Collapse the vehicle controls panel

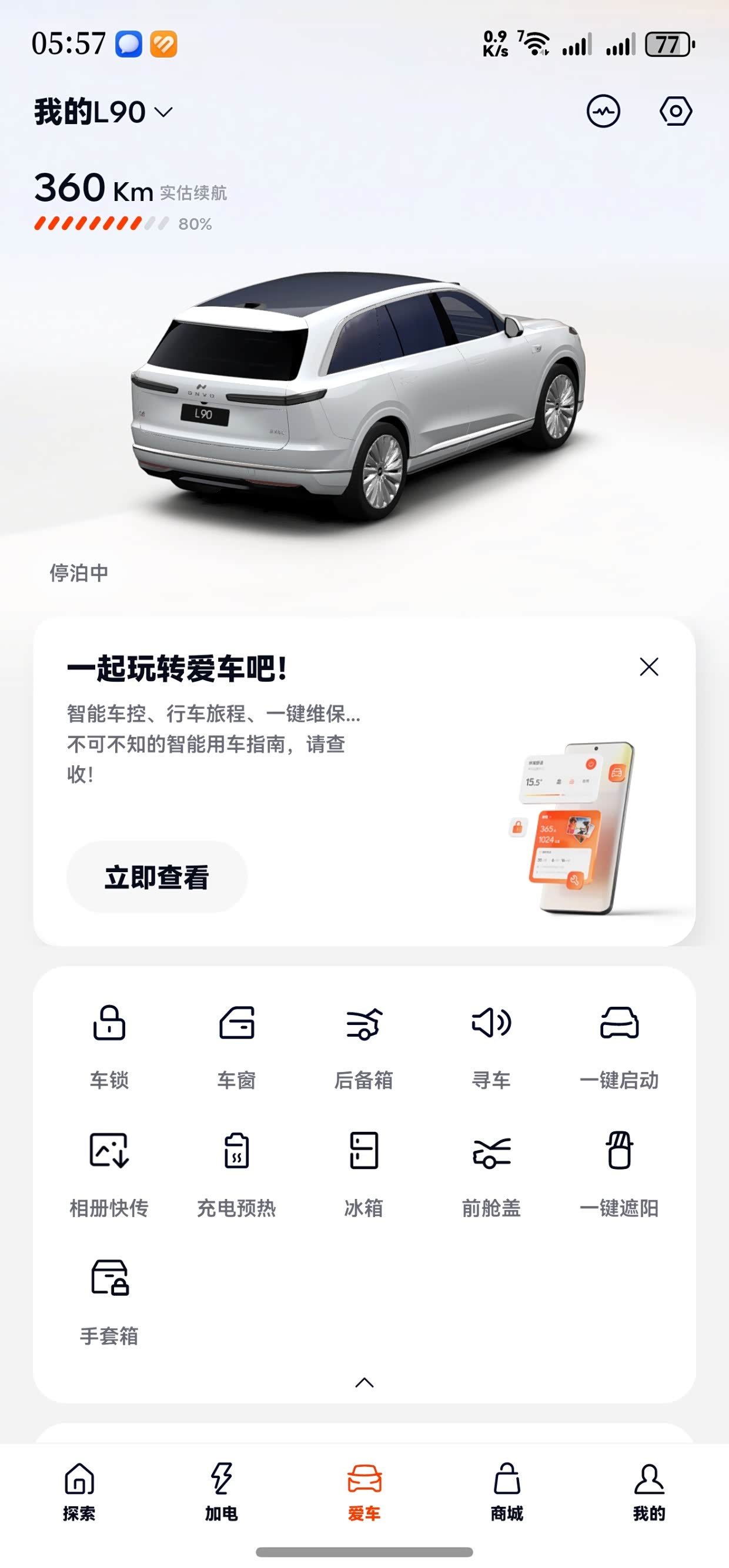click(x=364, y=1382)
